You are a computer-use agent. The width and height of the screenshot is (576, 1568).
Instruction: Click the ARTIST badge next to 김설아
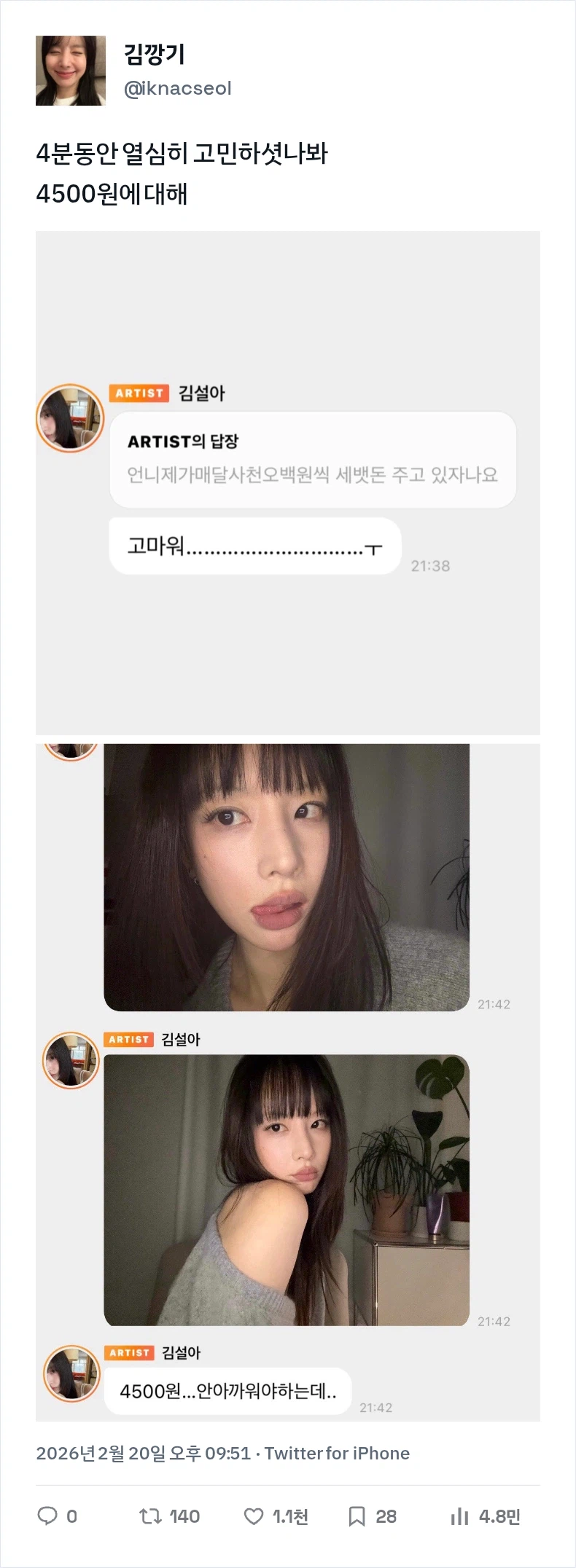pyautogui.click(x=139, y=393)
